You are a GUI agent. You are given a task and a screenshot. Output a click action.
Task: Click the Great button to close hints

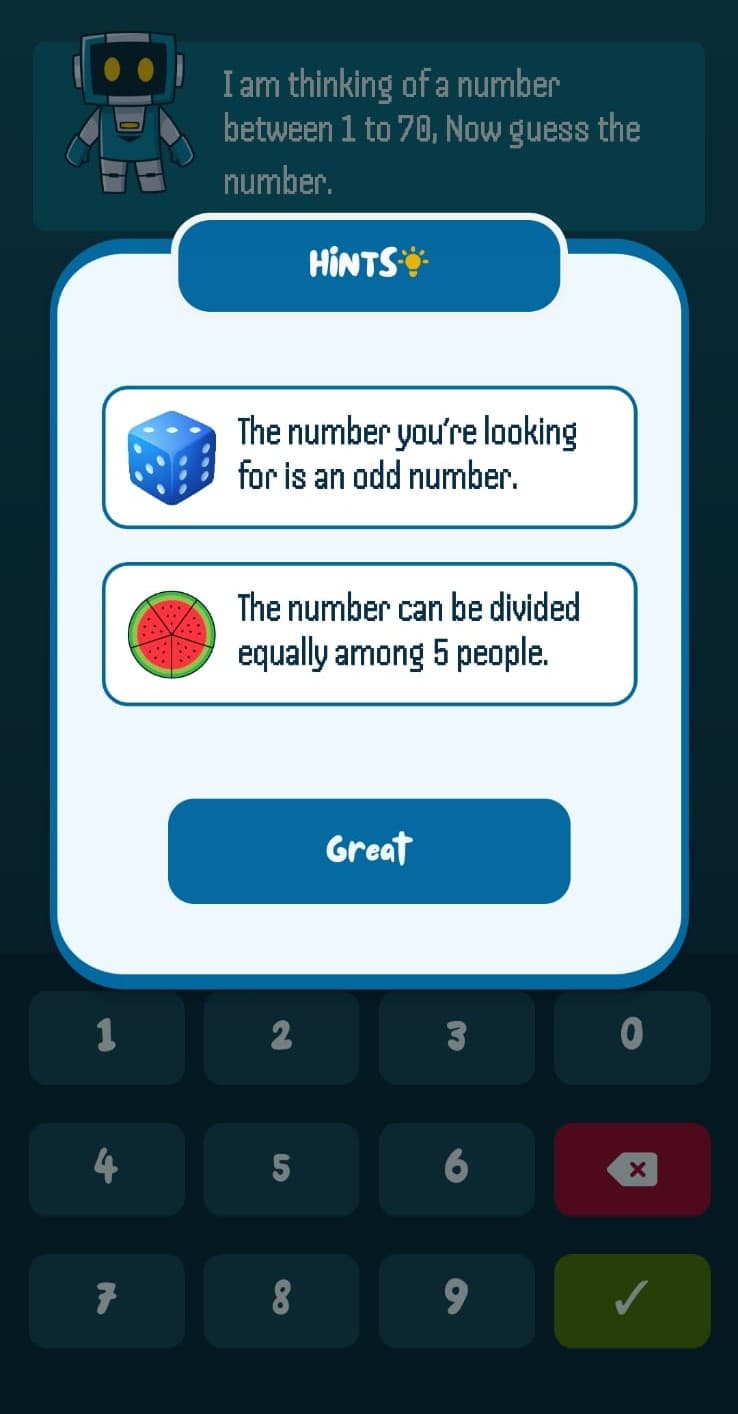pos(369,851)
